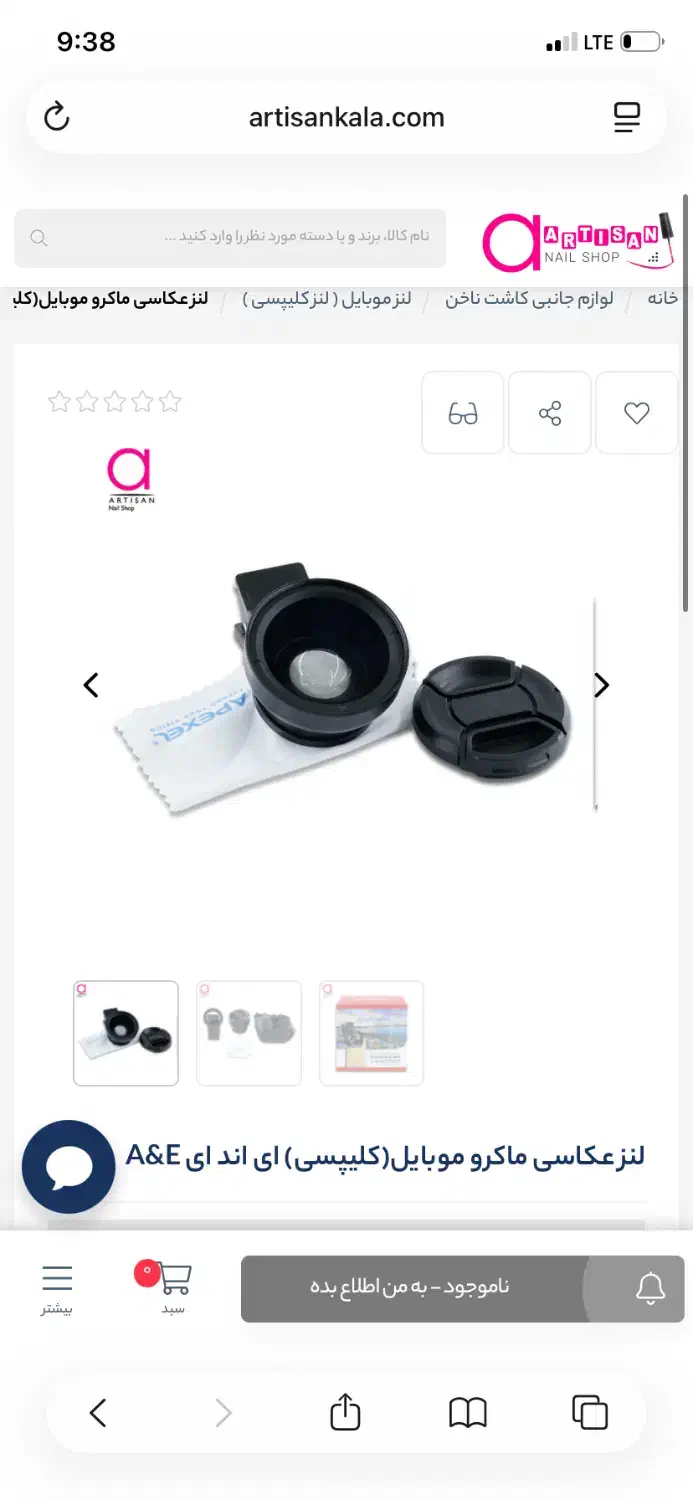Show the previous product image
693x1500 pixels.
click(91, 685)
